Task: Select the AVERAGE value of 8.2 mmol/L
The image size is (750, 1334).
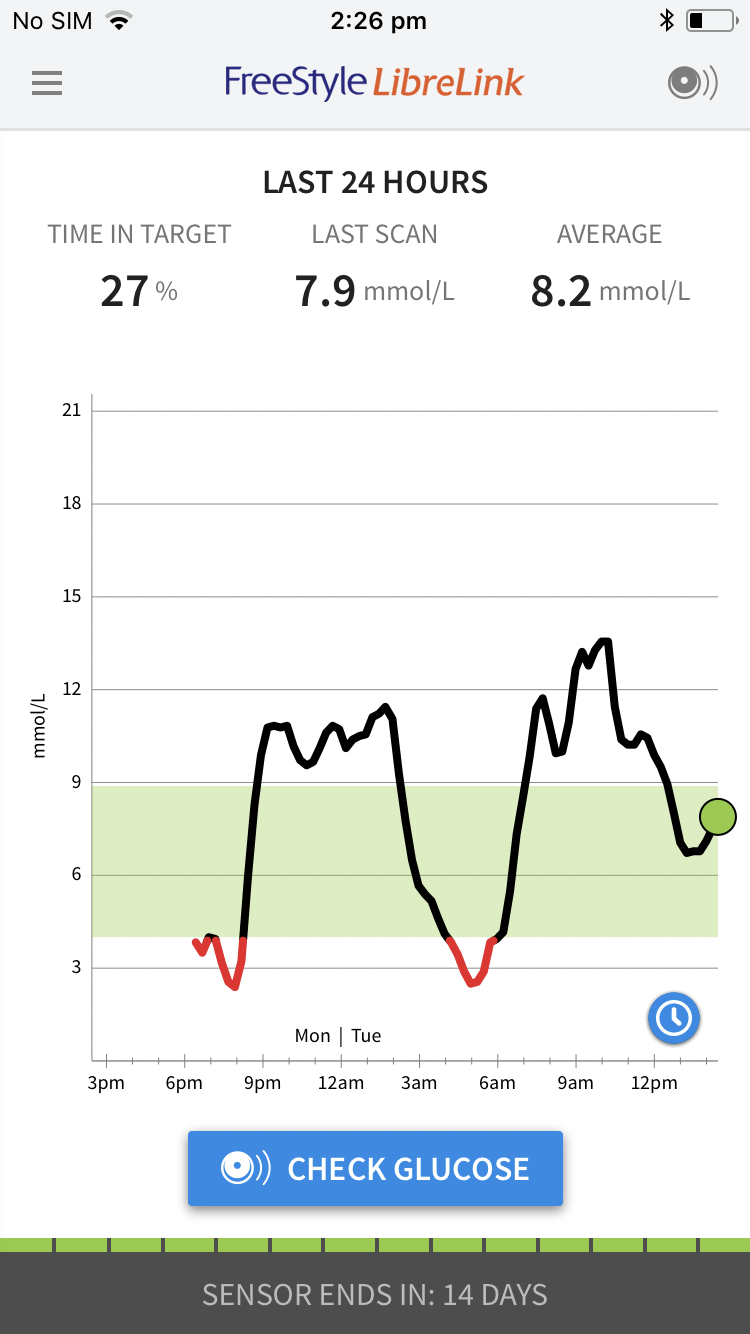Action: pyautogui.click(x=610, y=288)
